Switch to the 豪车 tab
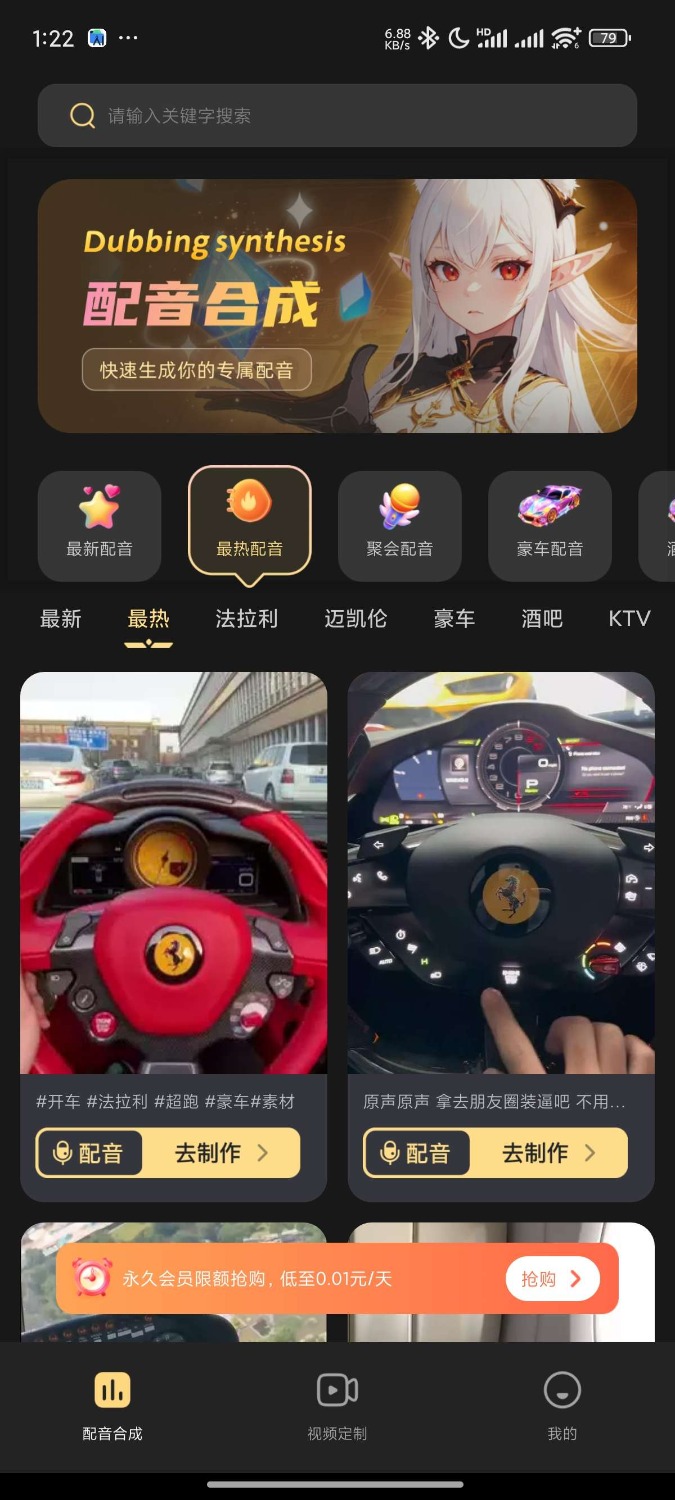 pyautogui.click(x=454, y=619)
